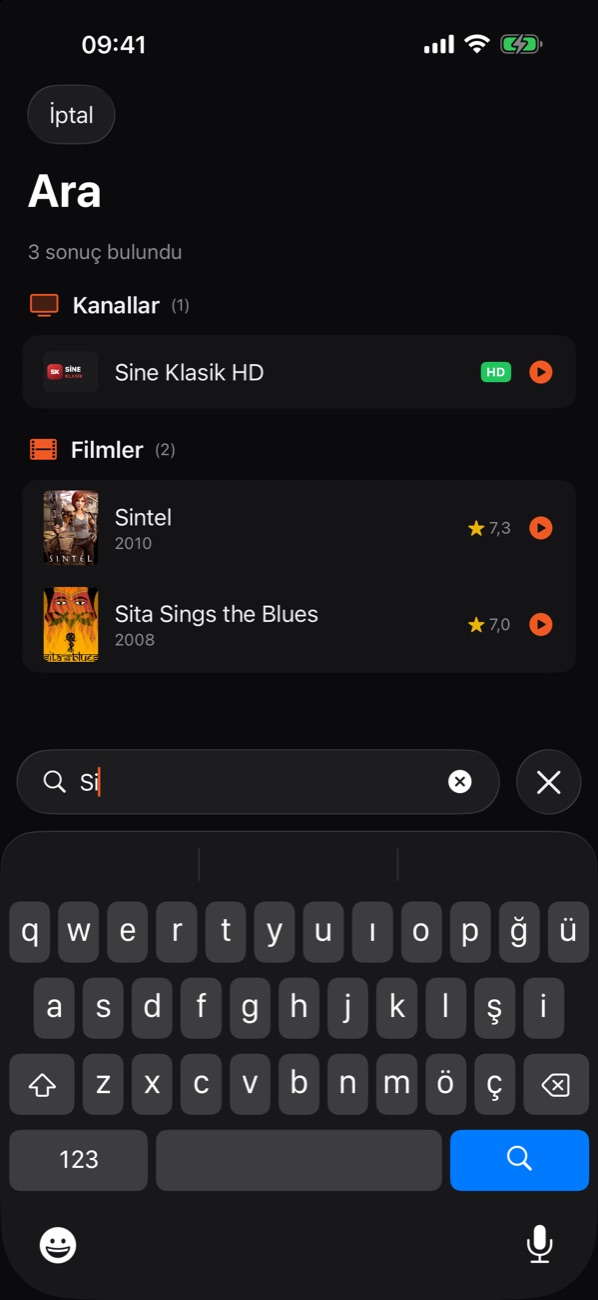Tap the İptal cancel button
The image size is (598, 1300).
coord(71,115)
